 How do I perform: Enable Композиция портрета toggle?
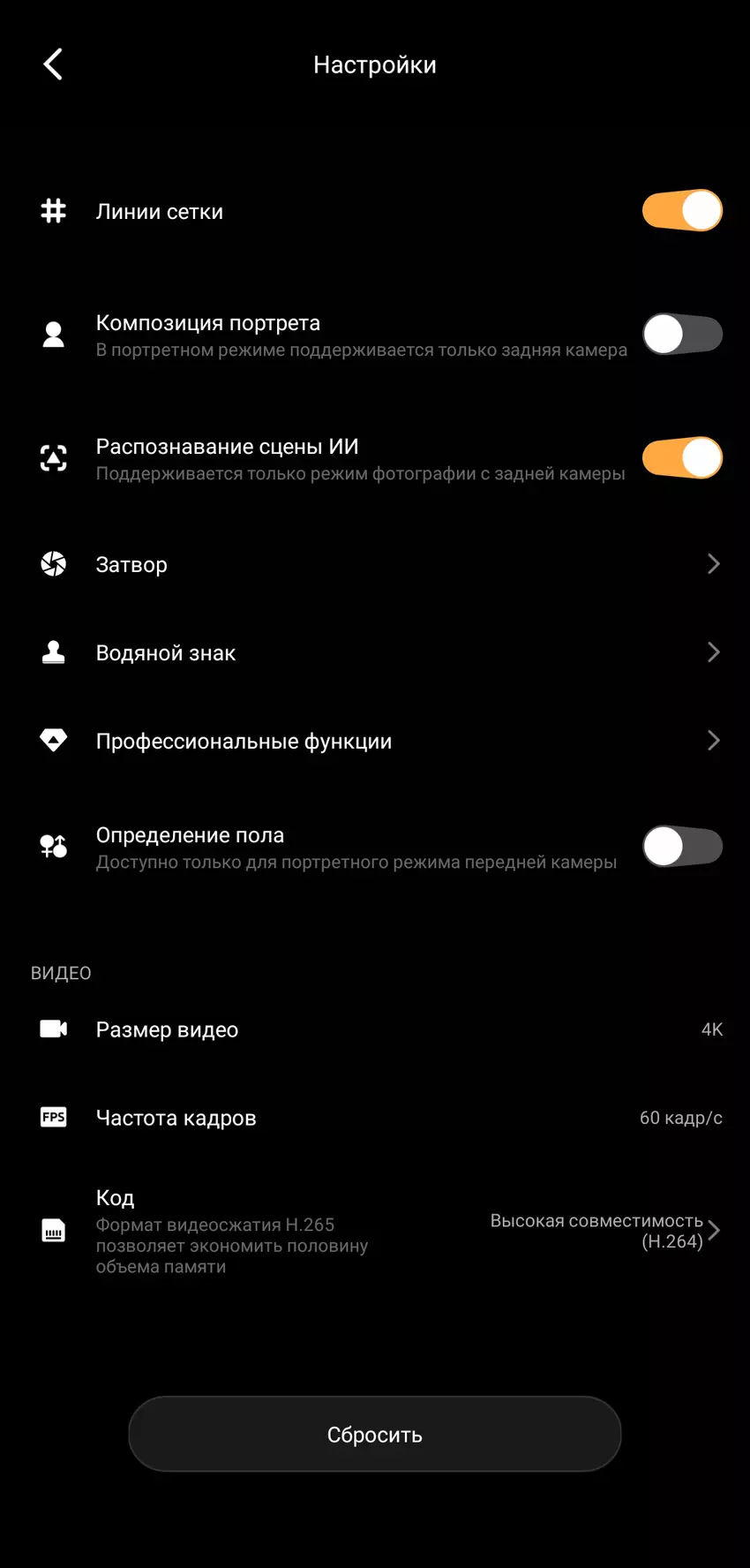[682, 335]
